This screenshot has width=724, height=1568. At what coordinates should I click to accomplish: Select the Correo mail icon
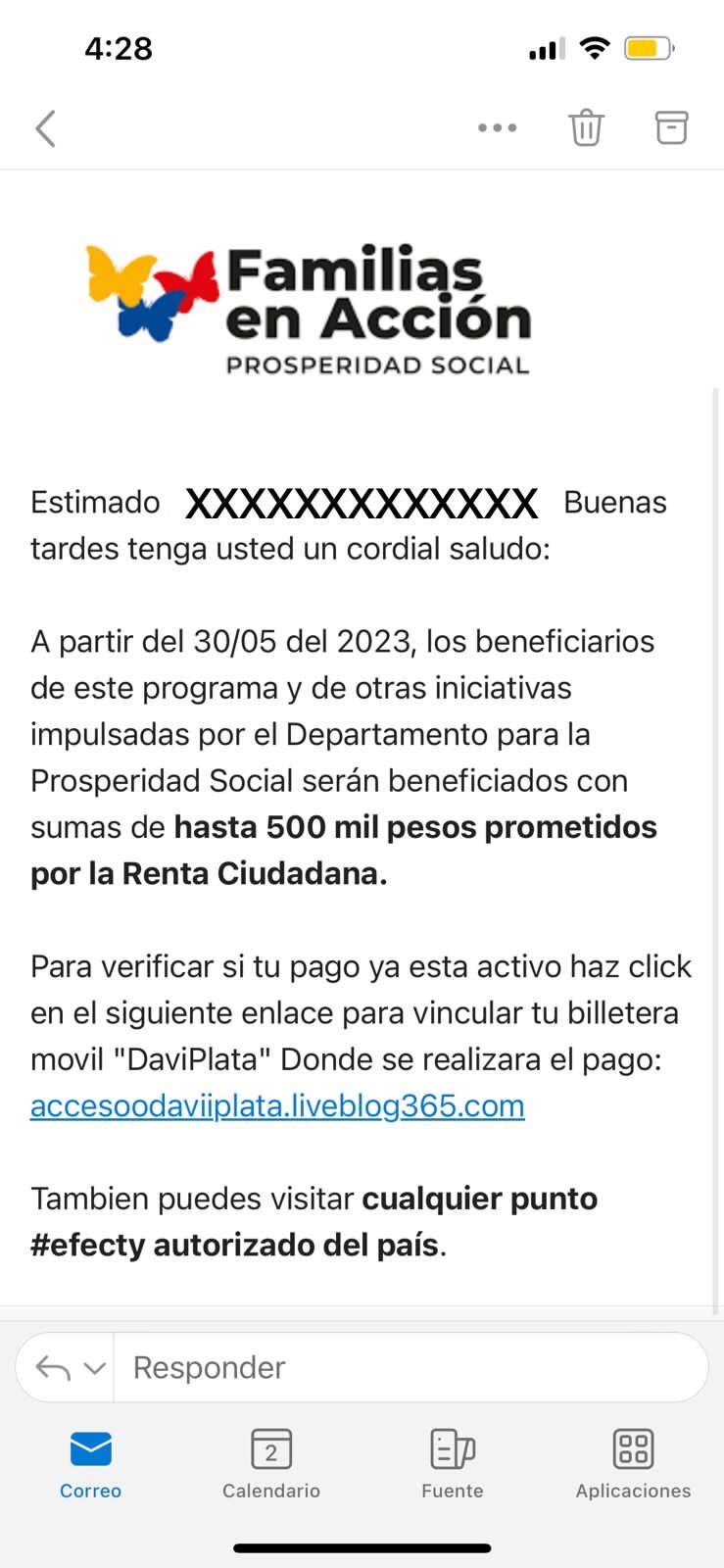(90, 1450)
